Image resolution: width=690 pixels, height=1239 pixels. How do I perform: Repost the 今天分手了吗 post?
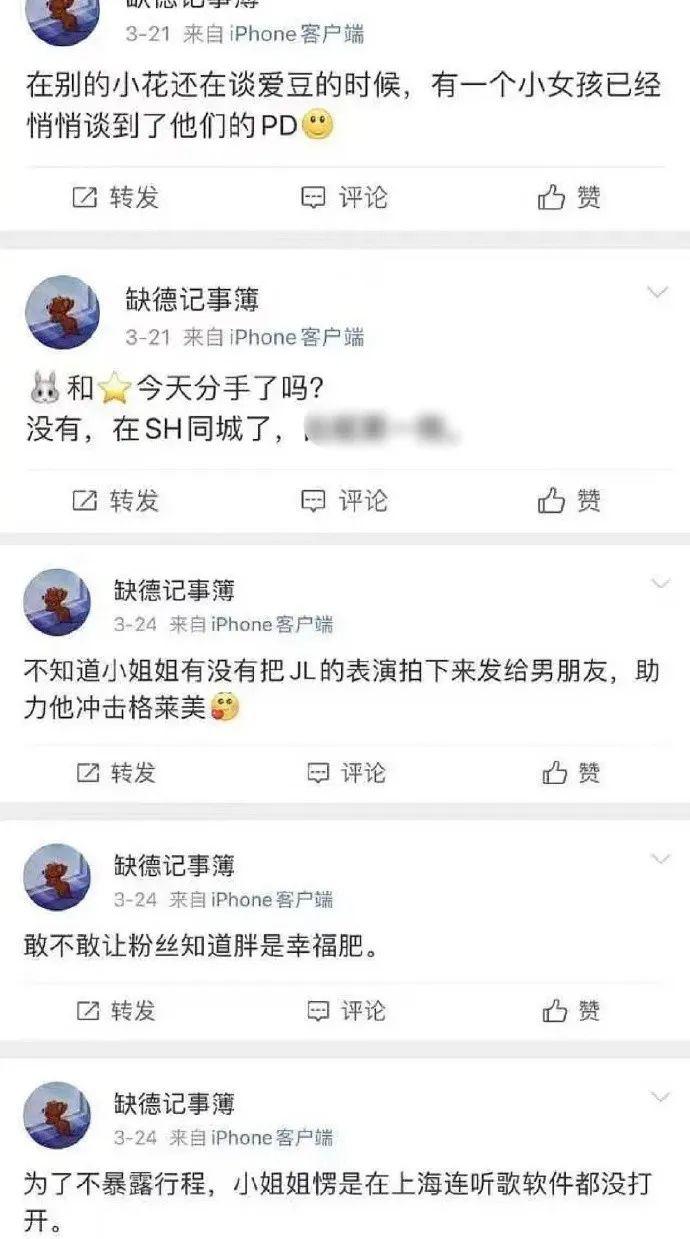[116, 500]
